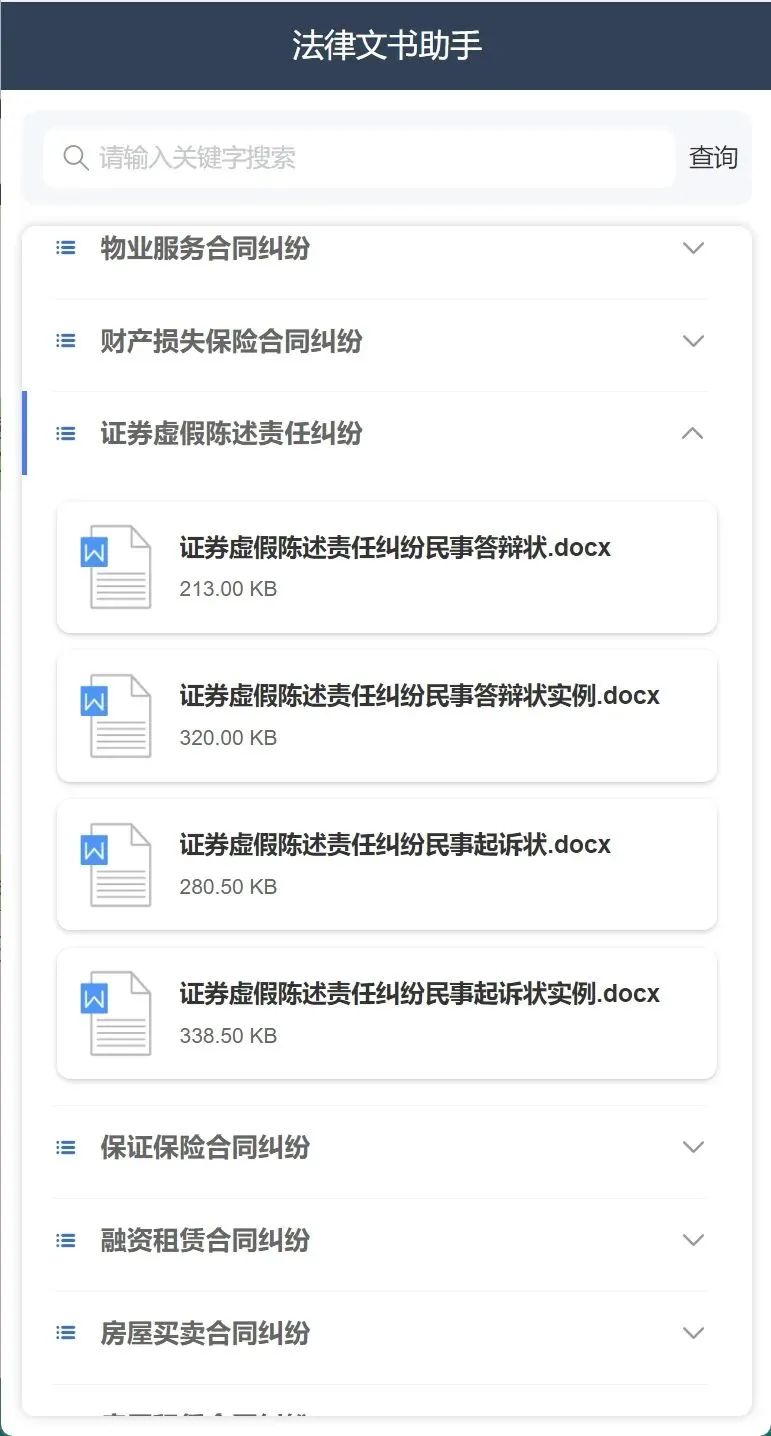Expand the 保证保险合同纠纷 section

pyautogui.click(x=380, y=1147)
